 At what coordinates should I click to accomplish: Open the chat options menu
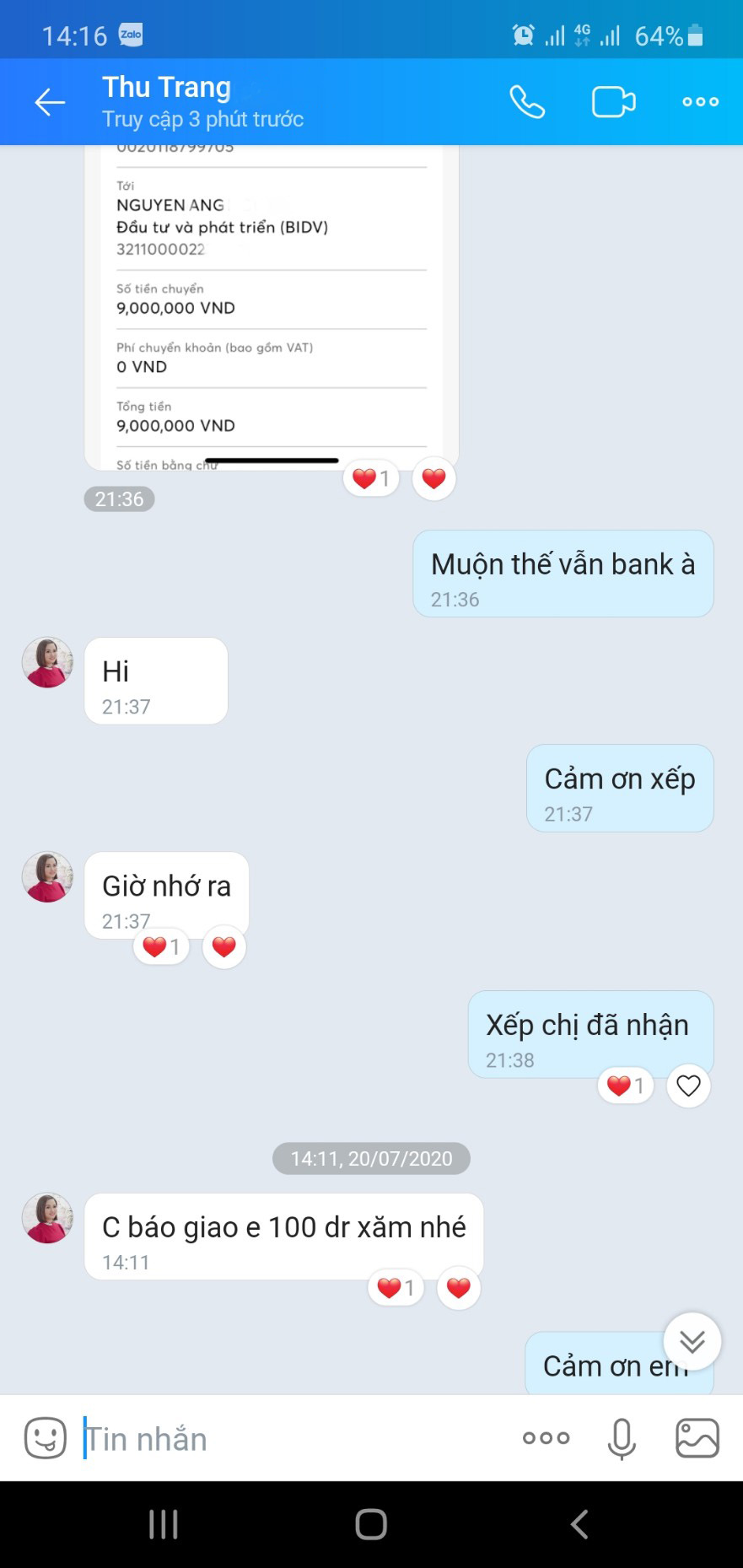pyautogui.click(x=700, y=102)
